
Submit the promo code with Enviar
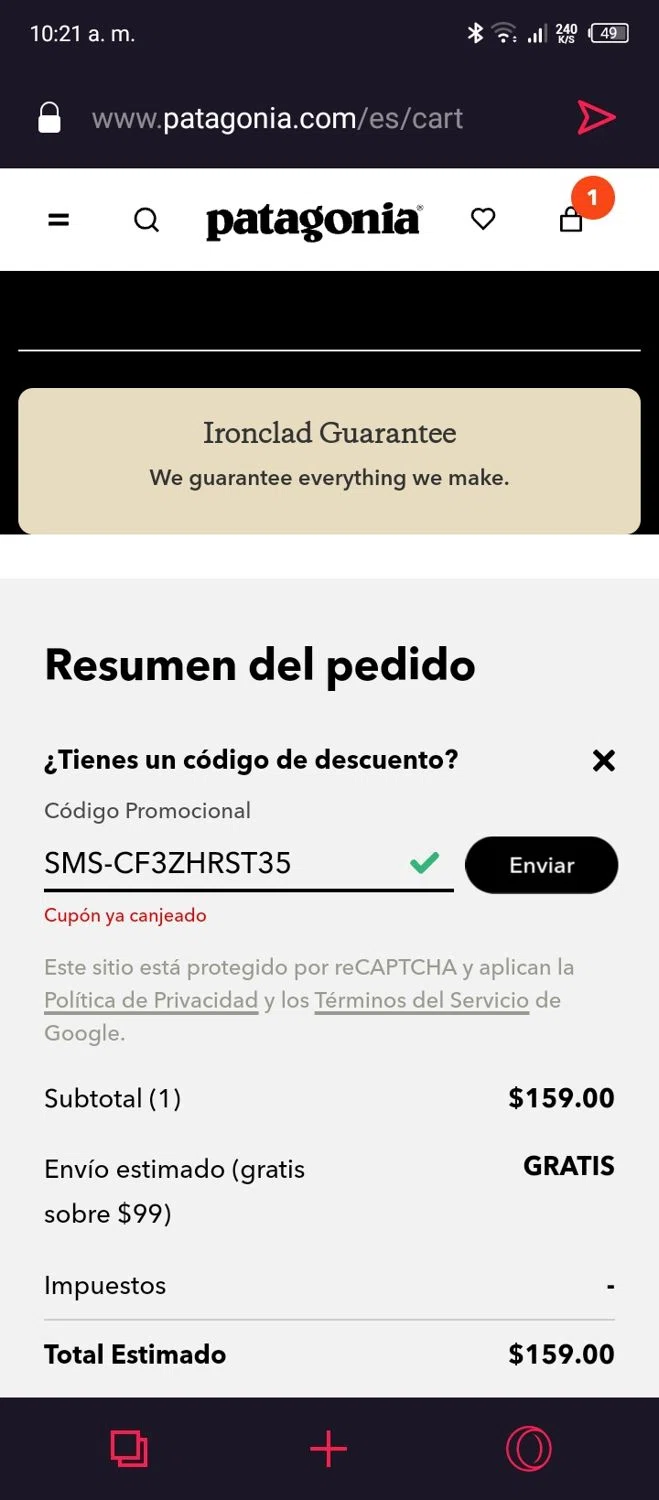(541, 865)
